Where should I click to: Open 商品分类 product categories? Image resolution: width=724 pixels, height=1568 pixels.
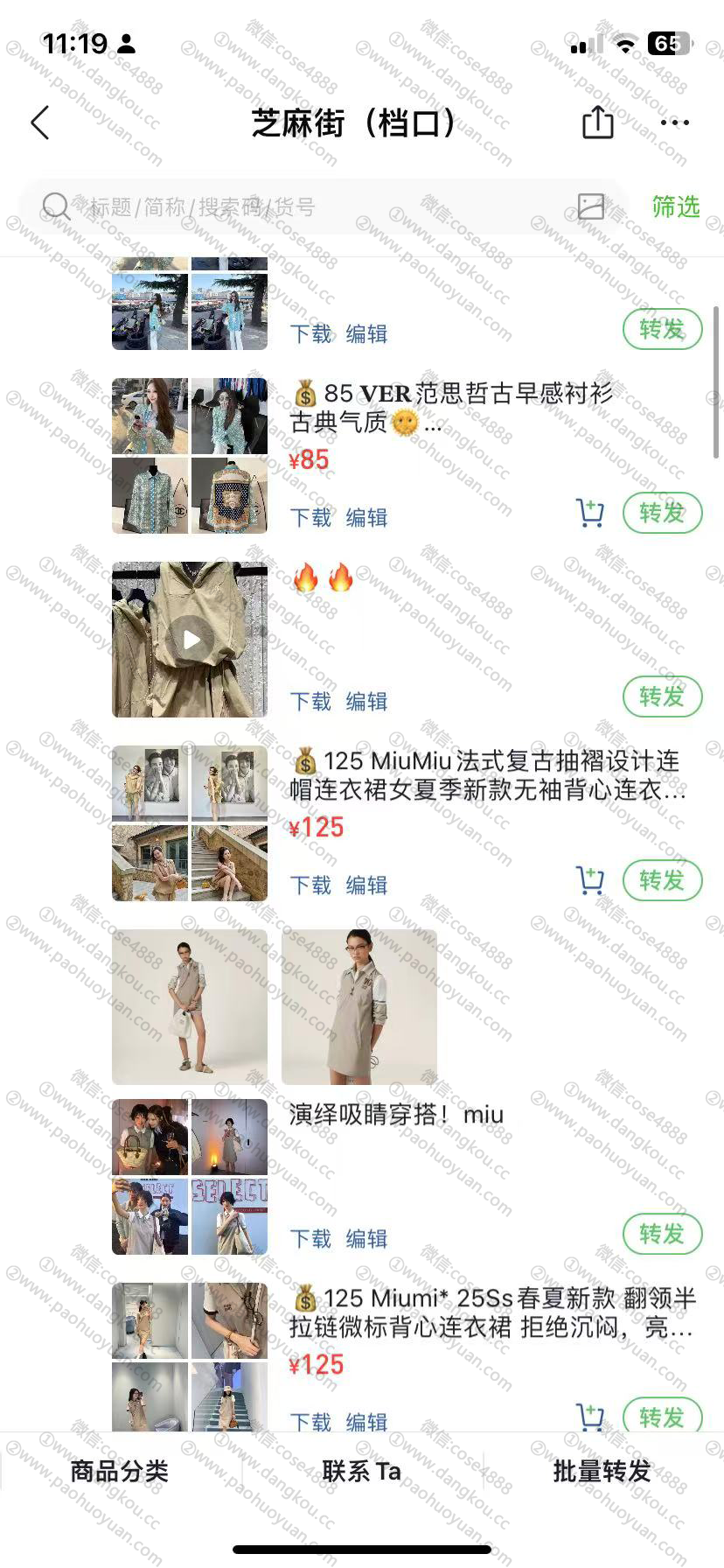click(x=120, y=1472)
